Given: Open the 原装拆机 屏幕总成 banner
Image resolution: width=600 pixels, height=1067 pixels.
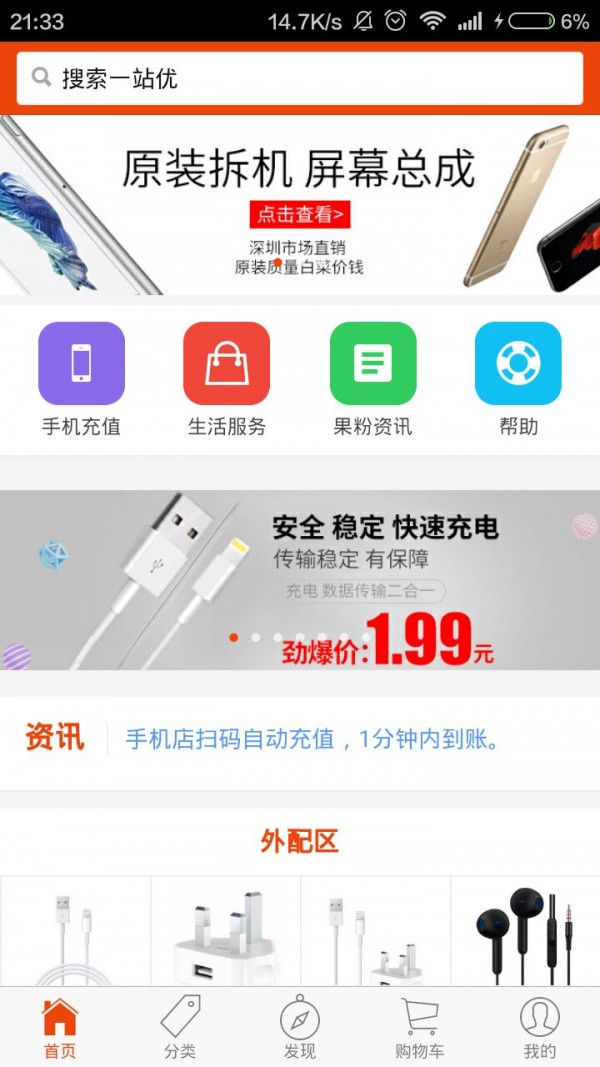Looking at the screenshot, I should click(x=300, y=205).
